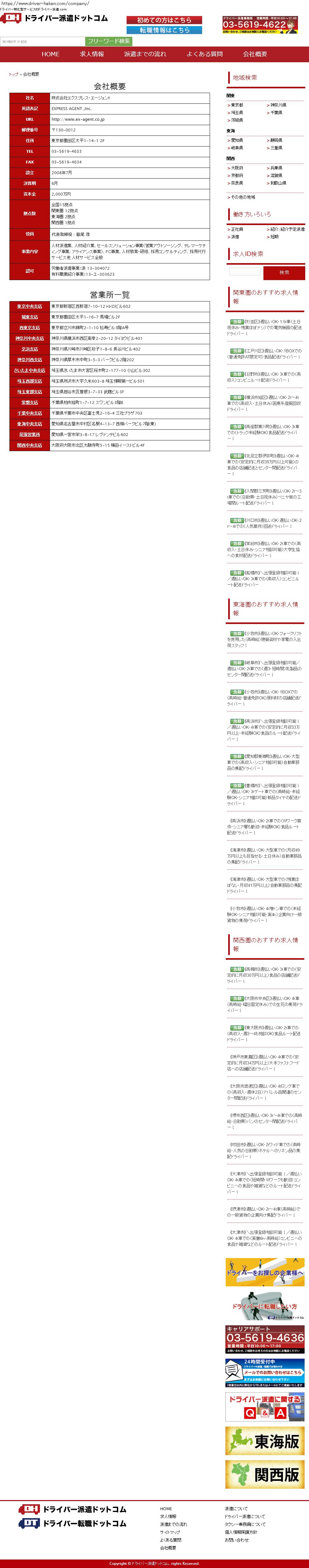
Task: Open よくある質問 in the top navigation bar
Action: (204, 54)
